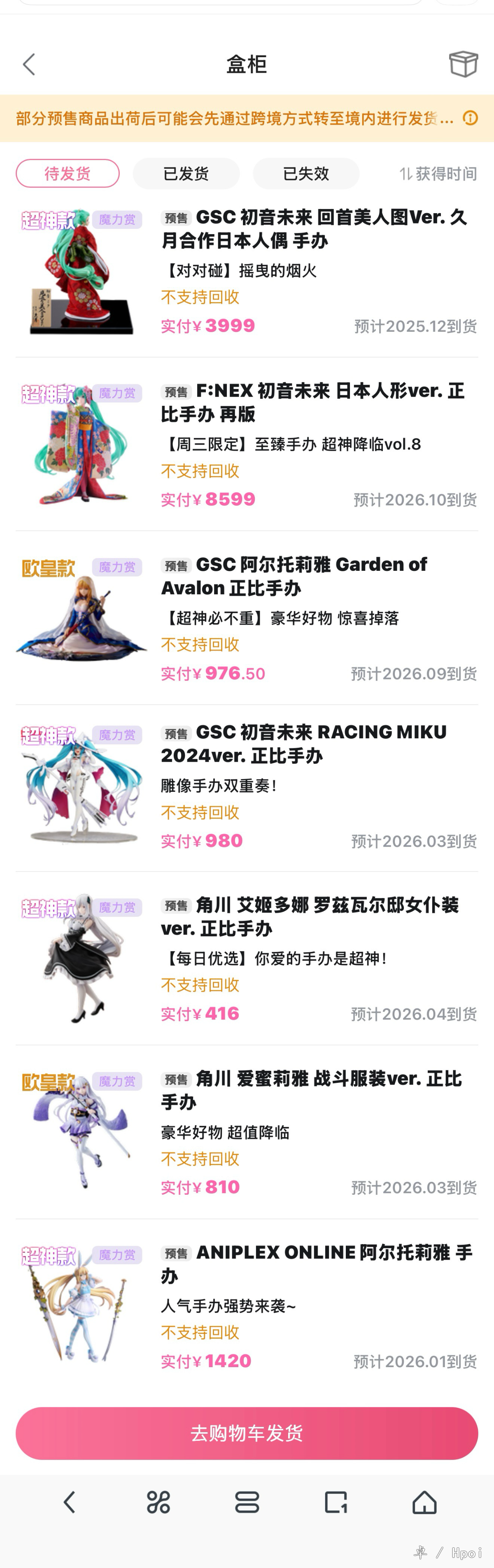The image size is (494, 1568).
Task: Open the tab switcher in the bottom bar
Action: click(x=336, y=1502)
